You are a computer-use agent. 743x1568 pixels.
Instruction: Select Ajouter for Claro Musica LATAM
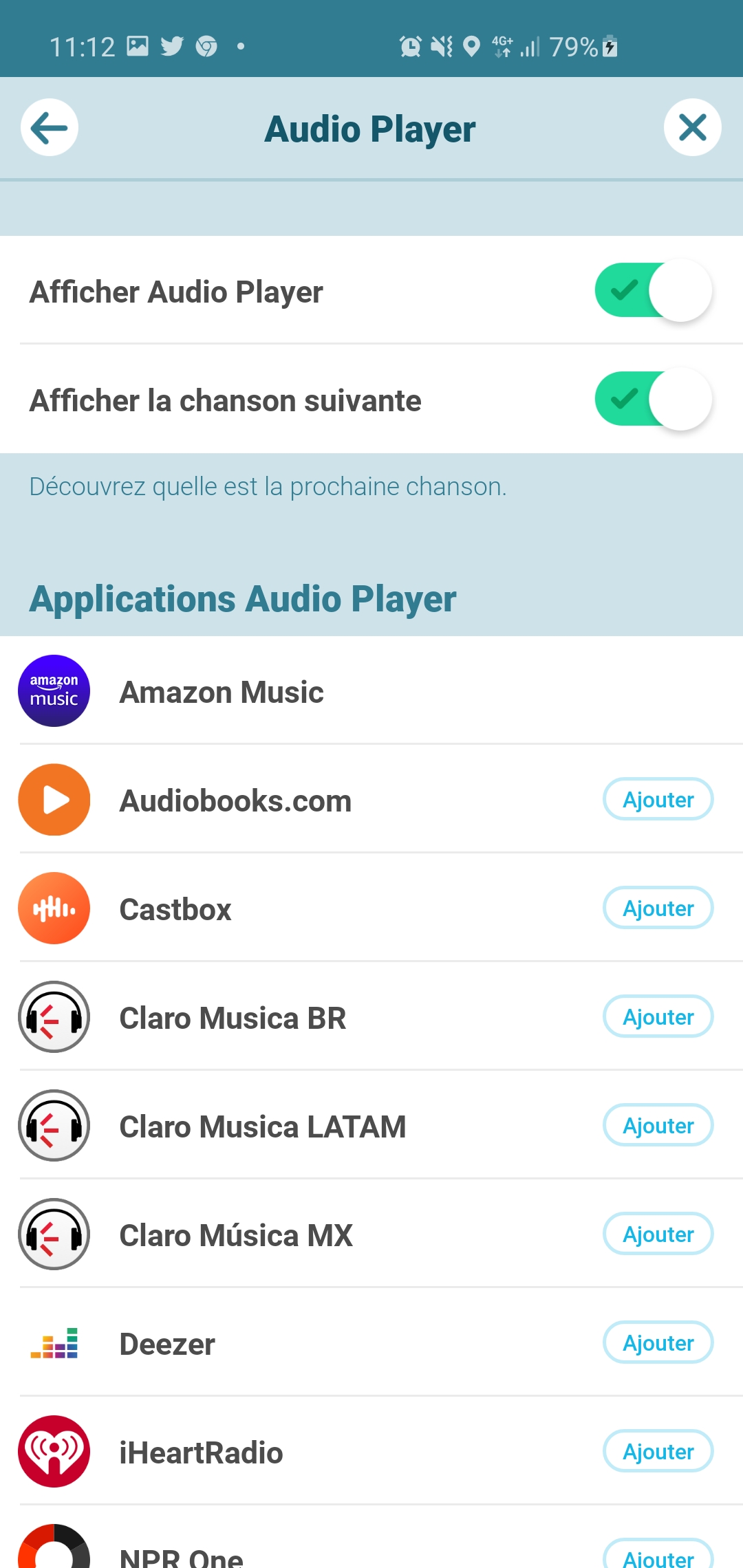click(x=658, y=1125)
